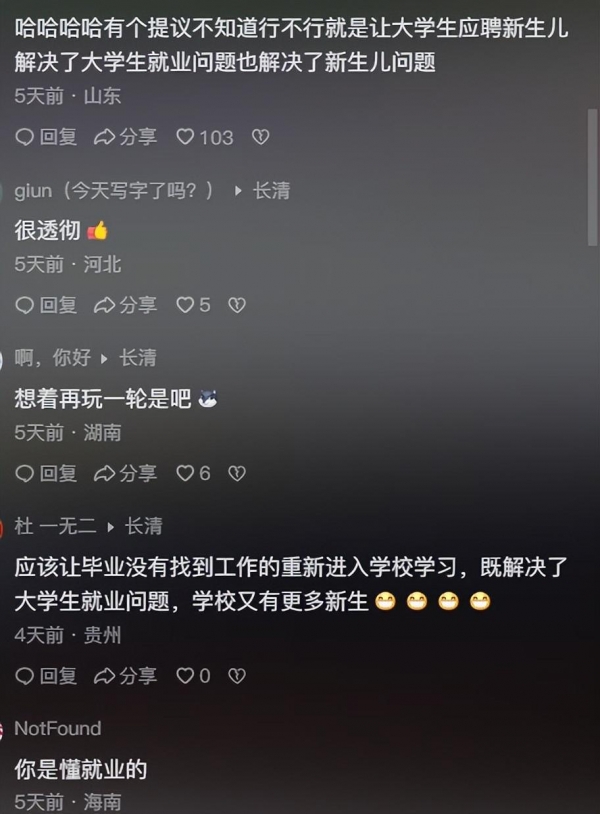Reply to the 想着再玩一轮是吧 comment
The height and width of the screenshot is (814, 600).
tap(46, 473)
